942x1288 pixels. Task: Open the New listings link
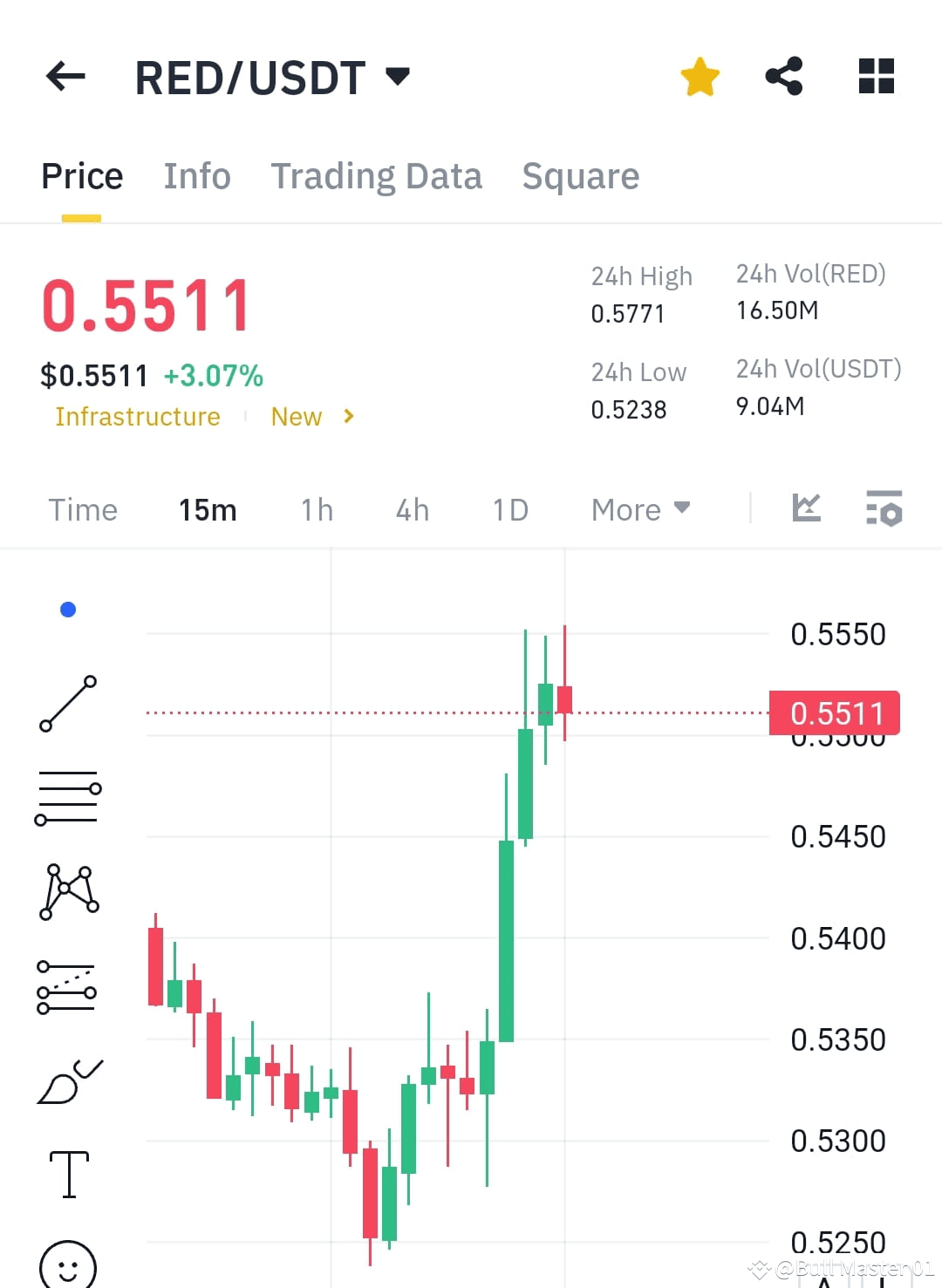point(297,417)
